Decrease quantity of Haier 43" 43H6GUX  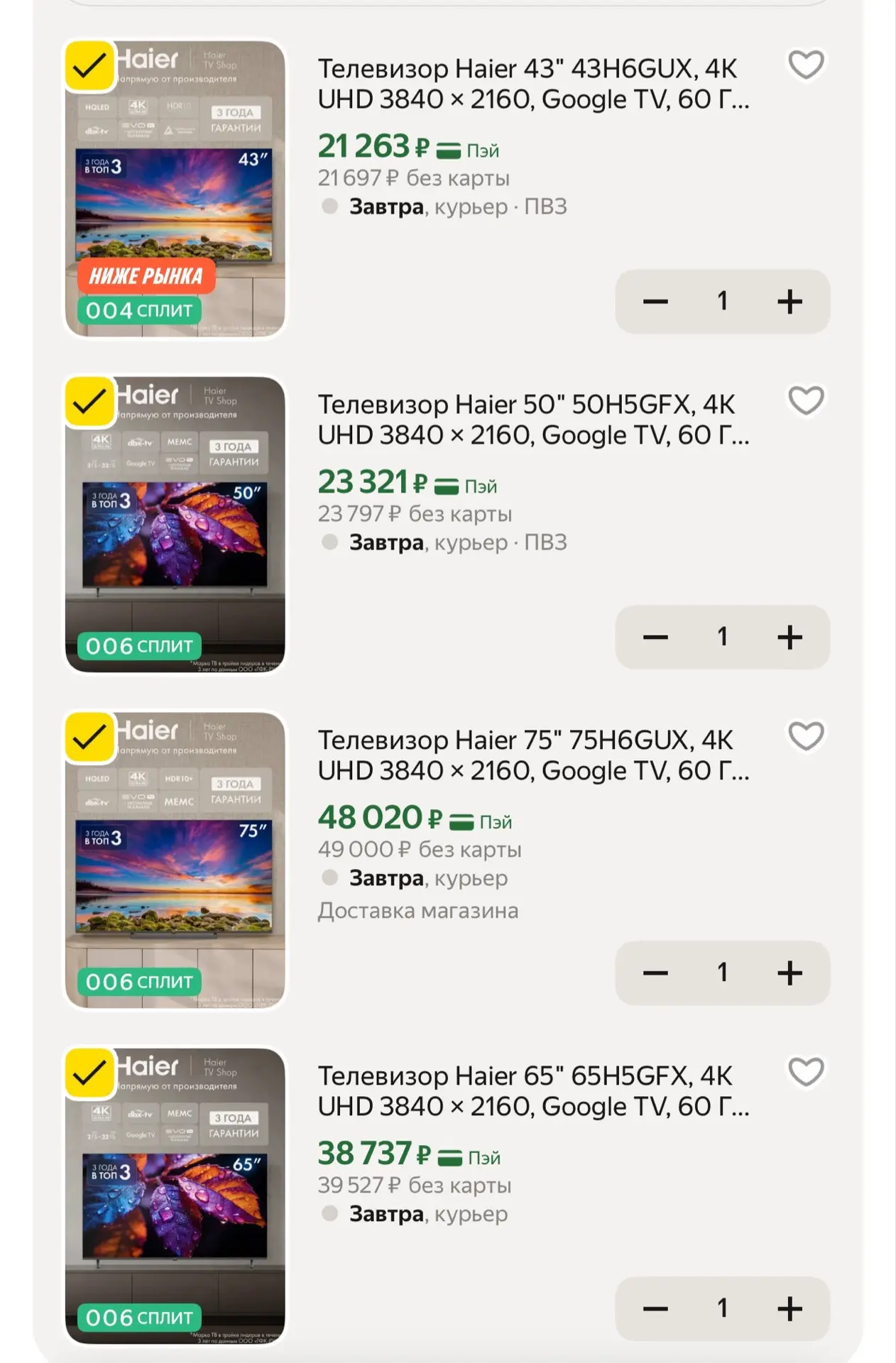655,302
